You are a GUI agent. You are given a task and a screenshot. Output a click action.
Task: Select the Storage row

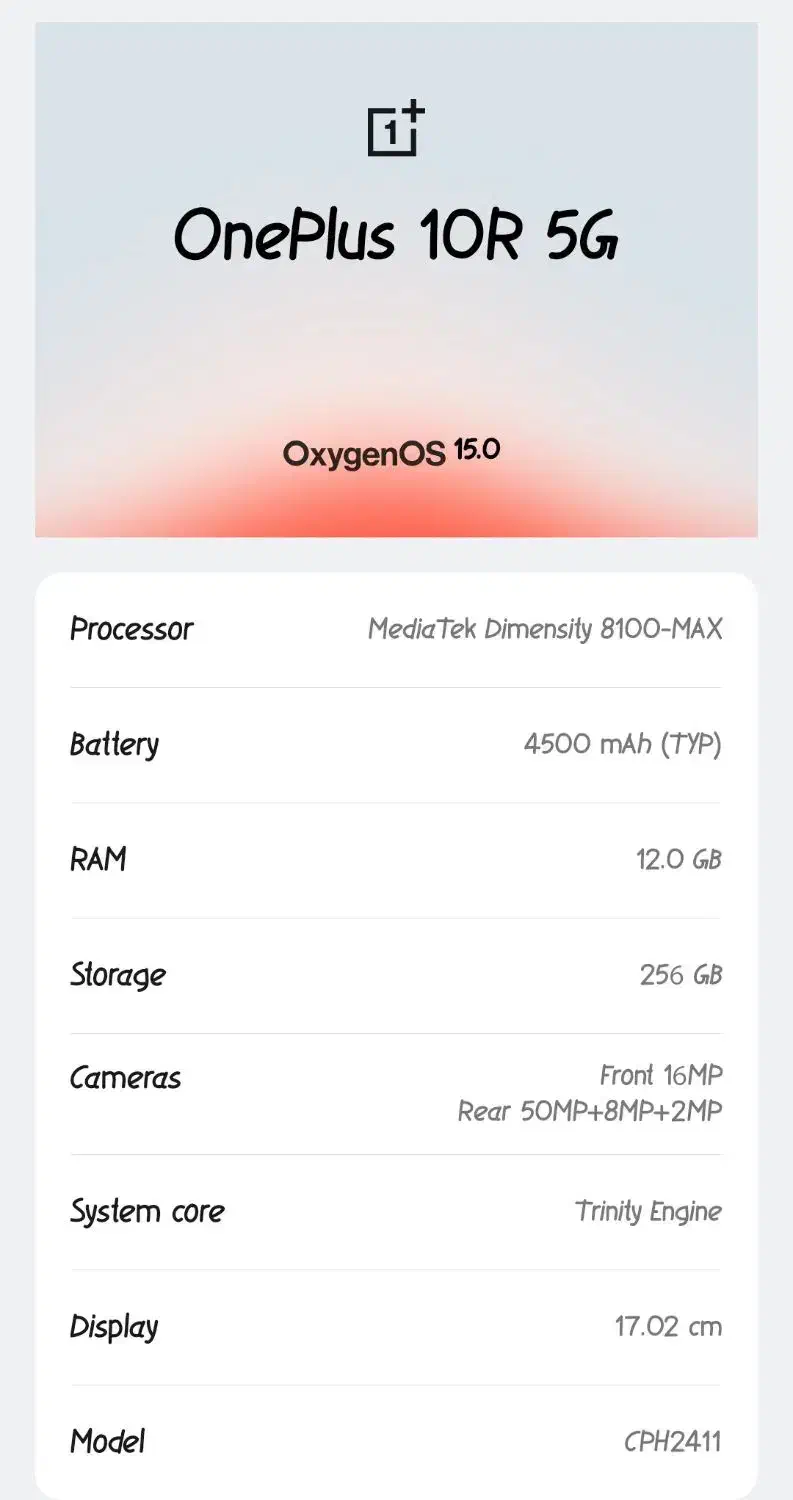click(x=117, y=974)
